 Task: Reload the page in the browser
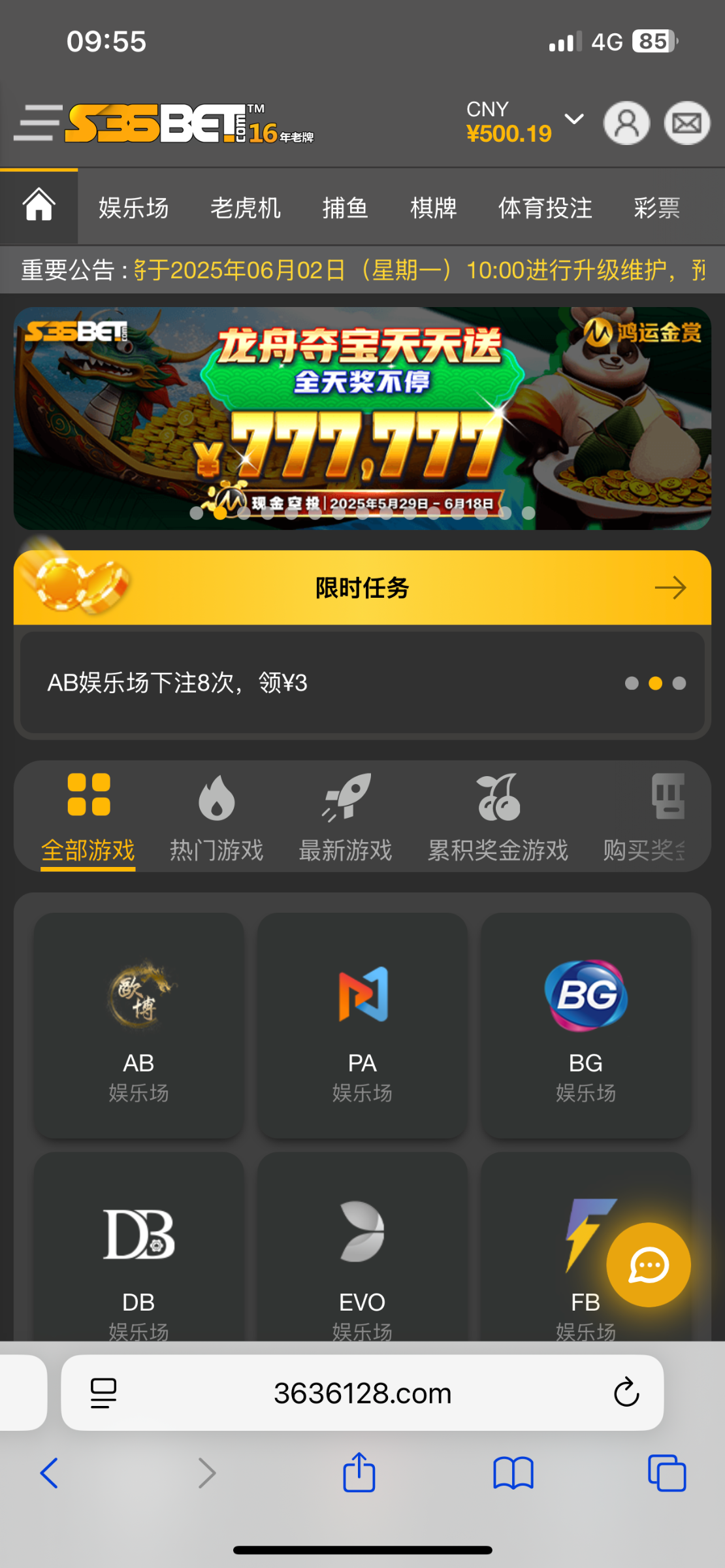tap(626, 1392)
